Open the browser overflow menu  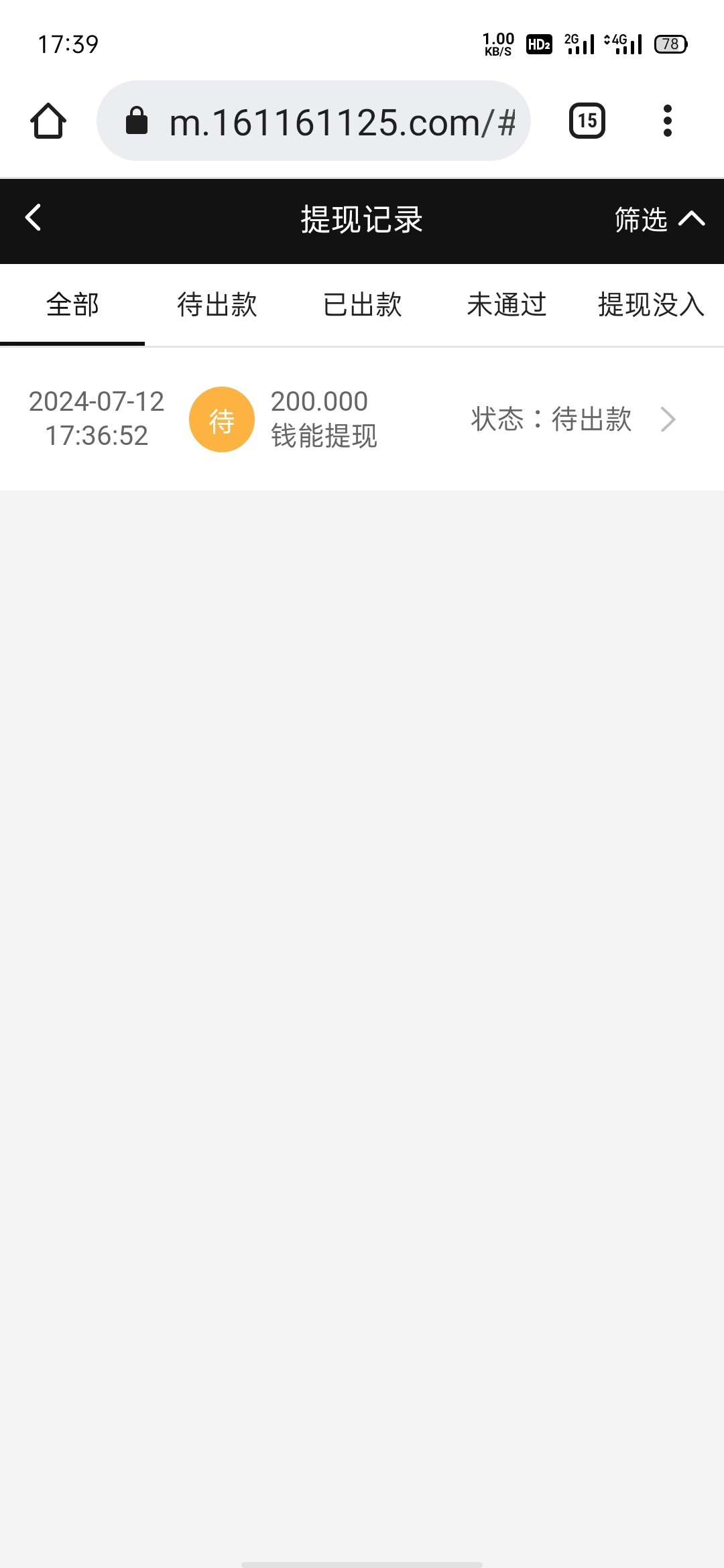[x=667, y=121]
